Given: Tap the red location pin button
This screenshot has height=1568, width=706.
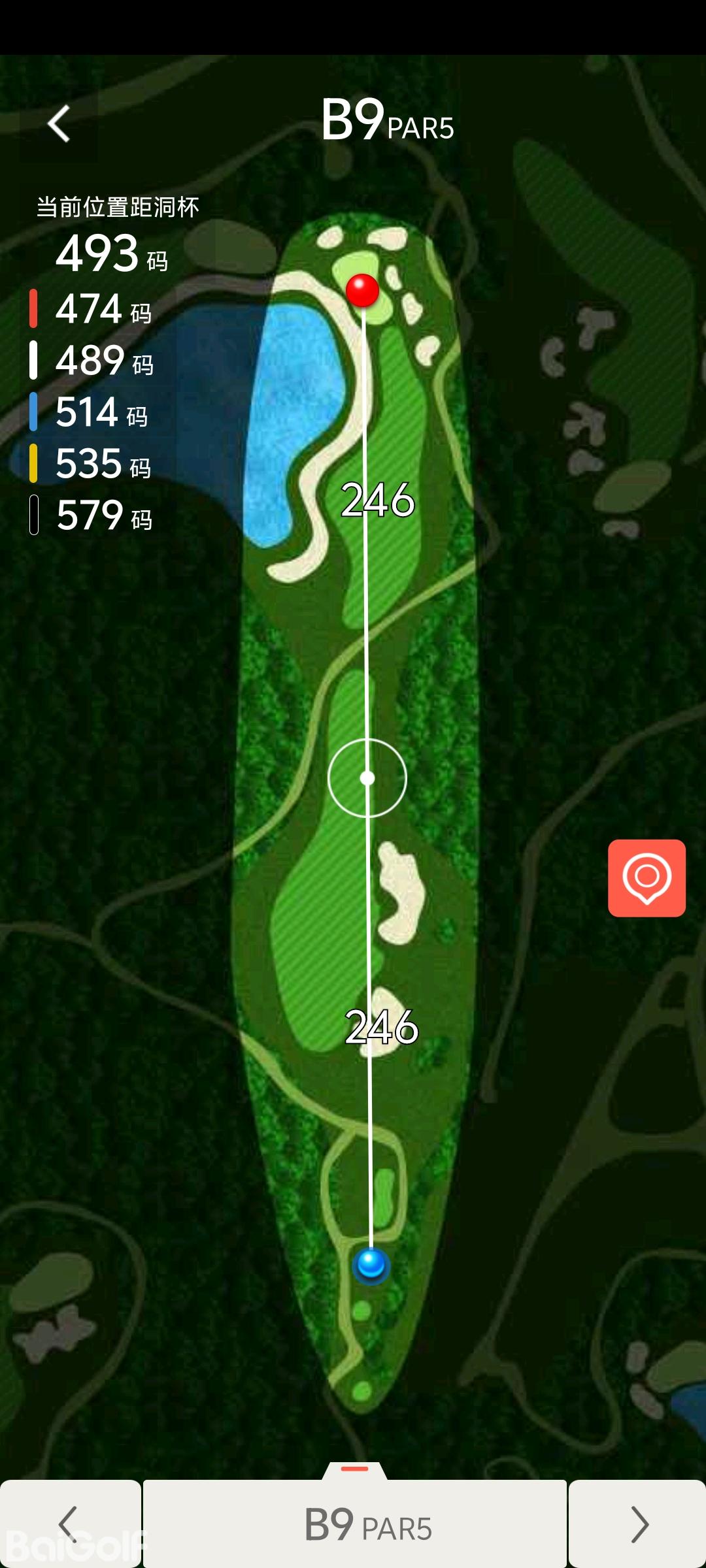Looking at the screenshot, I should 647,878.
